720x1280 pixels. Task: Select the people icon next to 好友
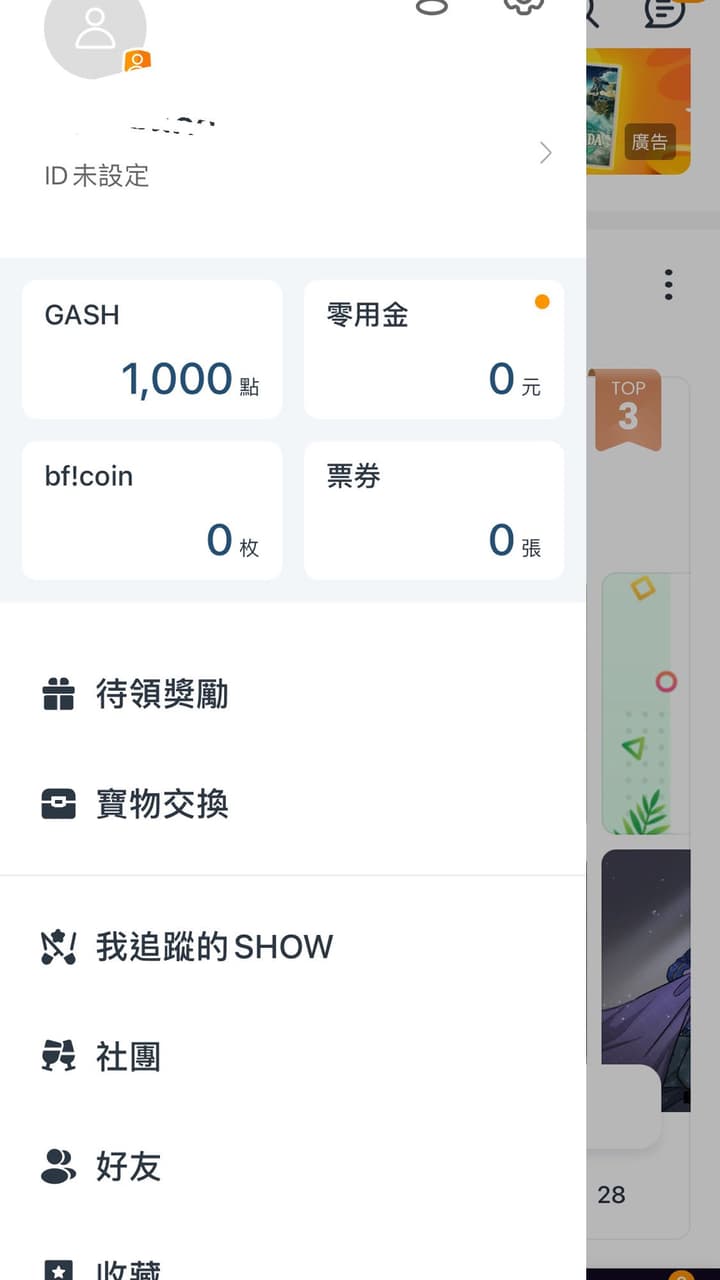(58, 1166)
